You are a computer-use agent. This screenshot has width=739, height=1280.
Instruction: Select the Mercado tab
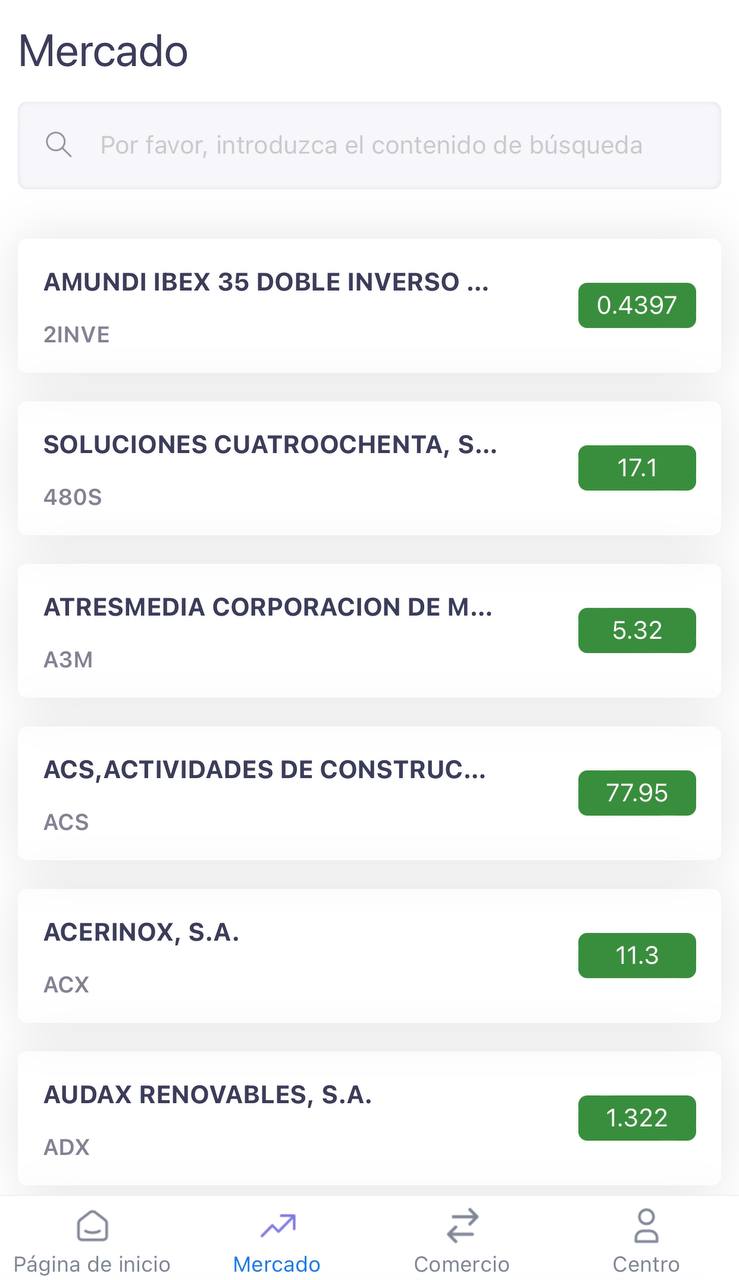point(277,1240)
